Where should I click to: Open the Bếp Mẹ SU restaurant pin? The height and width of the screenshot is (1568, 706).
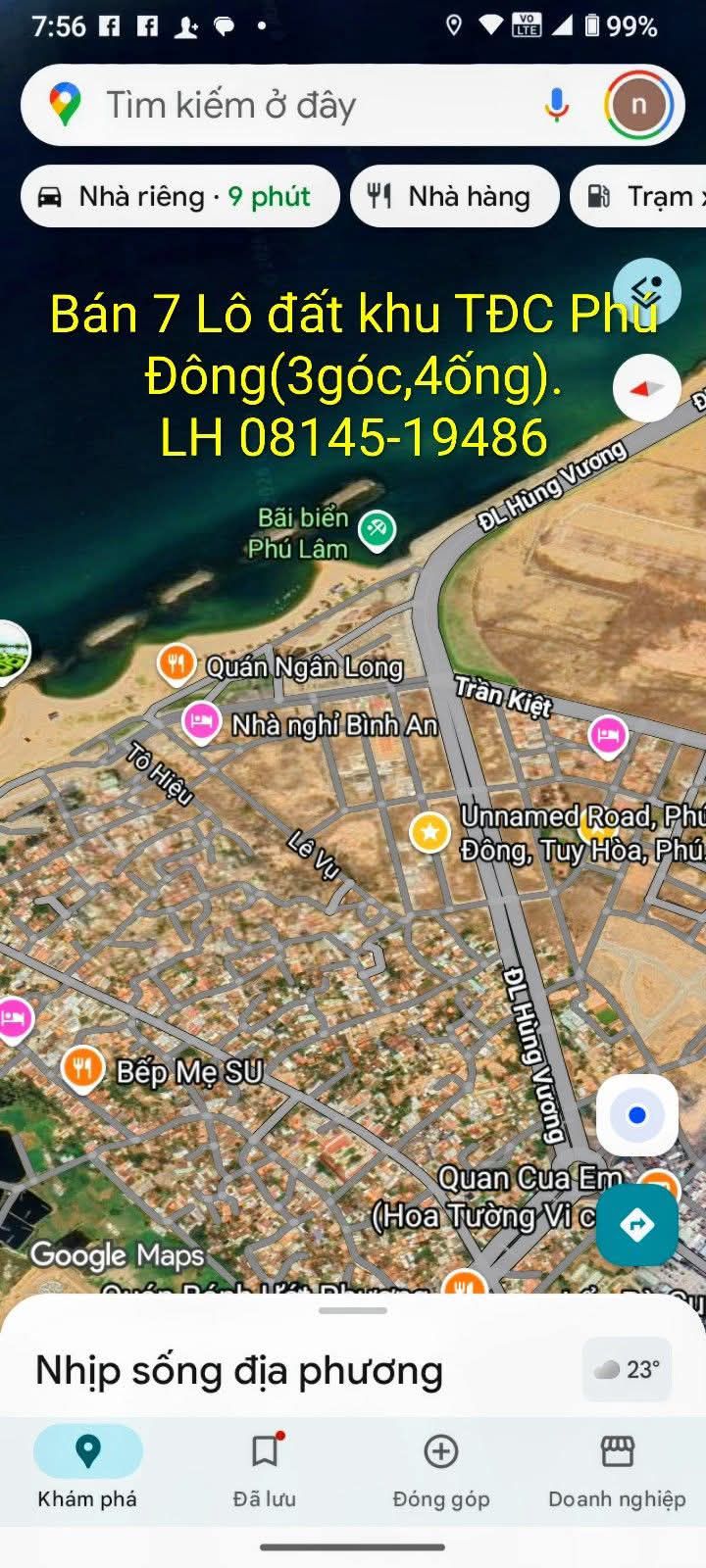click(83, 1068)
